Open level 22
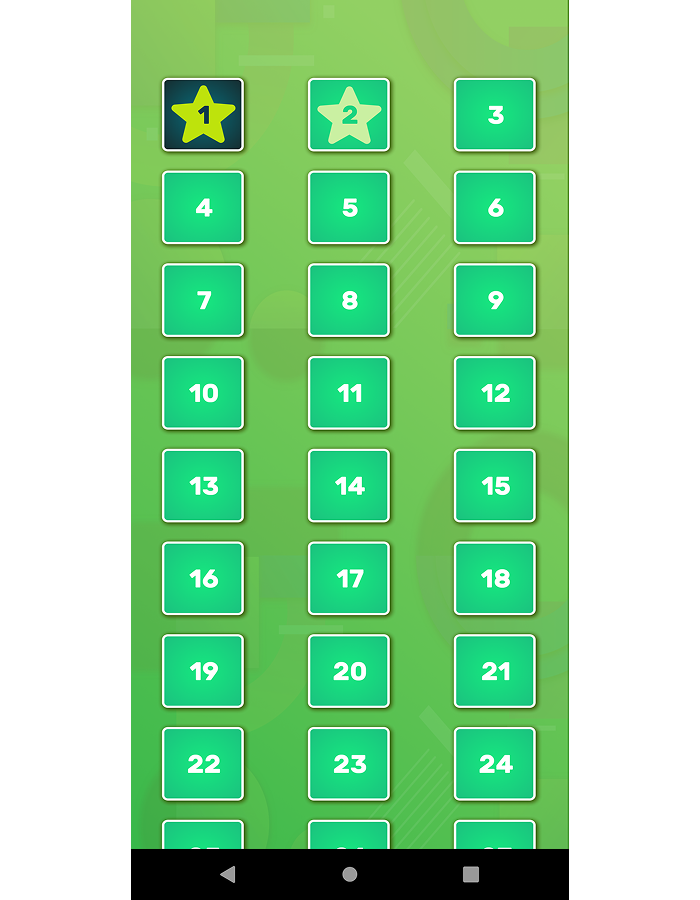Image resolution: width=700 pixels, height=900 pixels. click(x=203, y=764)
